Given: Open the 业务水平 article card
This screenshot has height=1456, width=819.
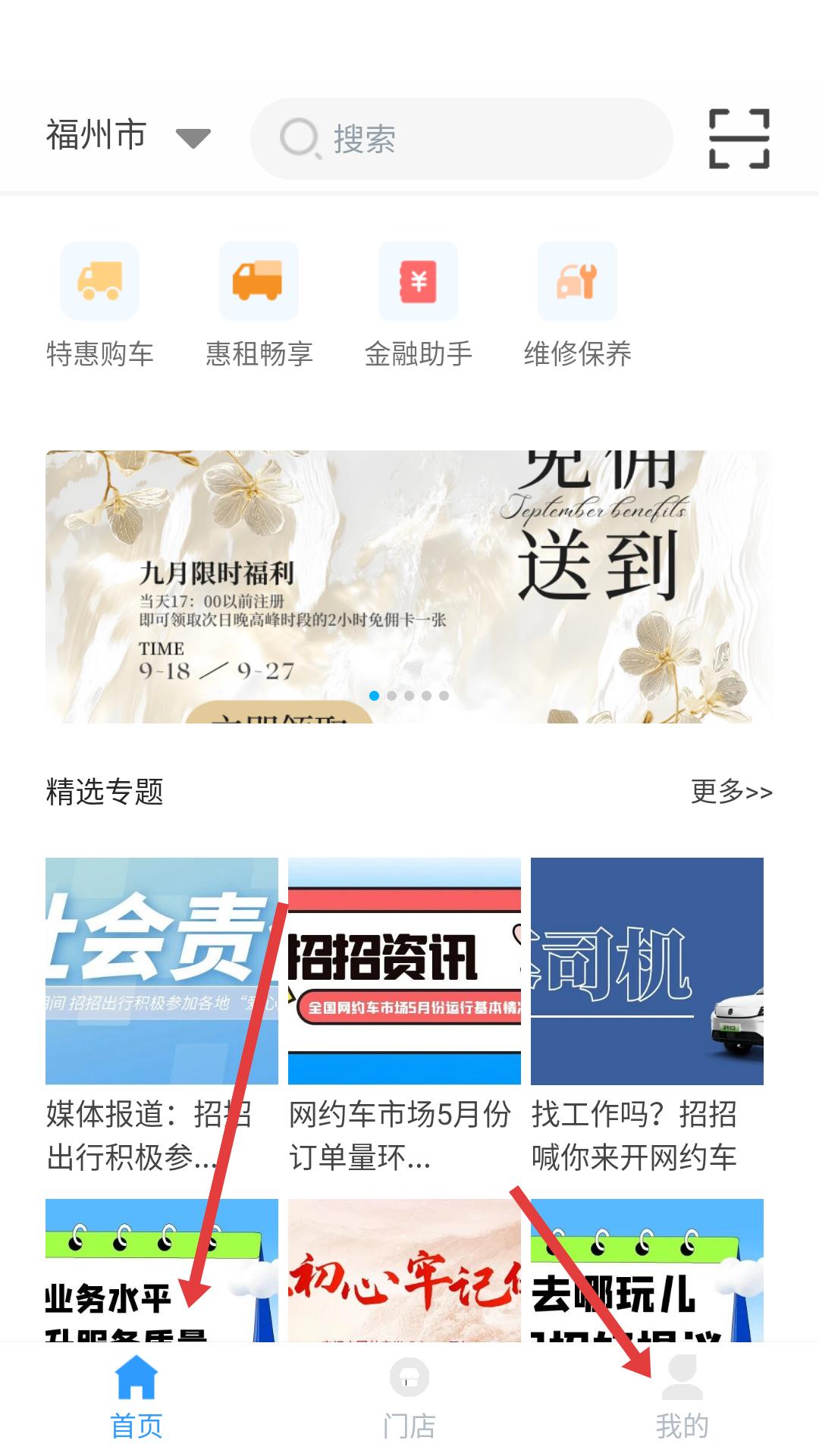Looking at the screenshot, I should click(162, 1270).
